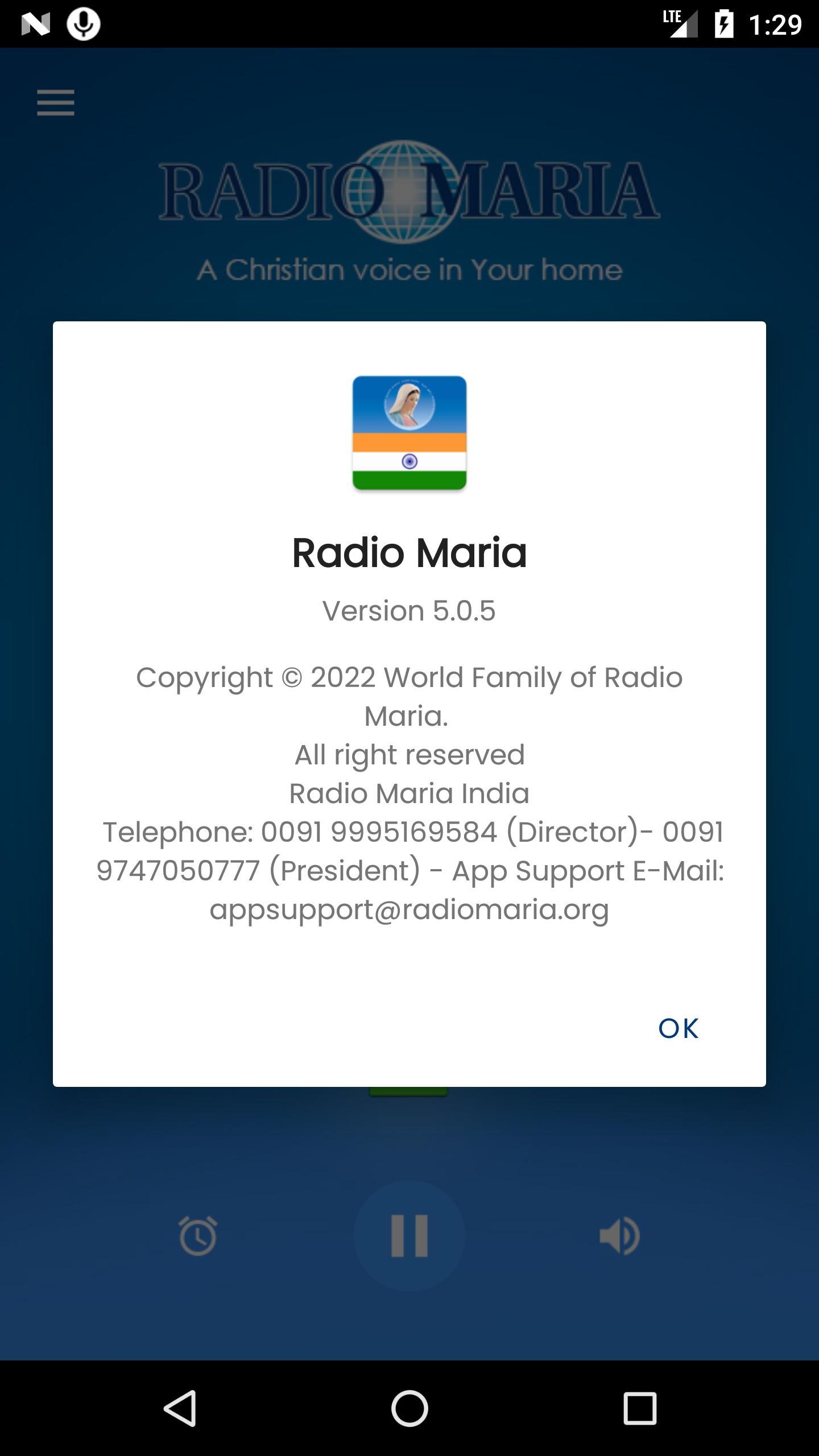Pause the radio stream
The height and width of the screenshot is (1456, 819).
pos(409,1235)
